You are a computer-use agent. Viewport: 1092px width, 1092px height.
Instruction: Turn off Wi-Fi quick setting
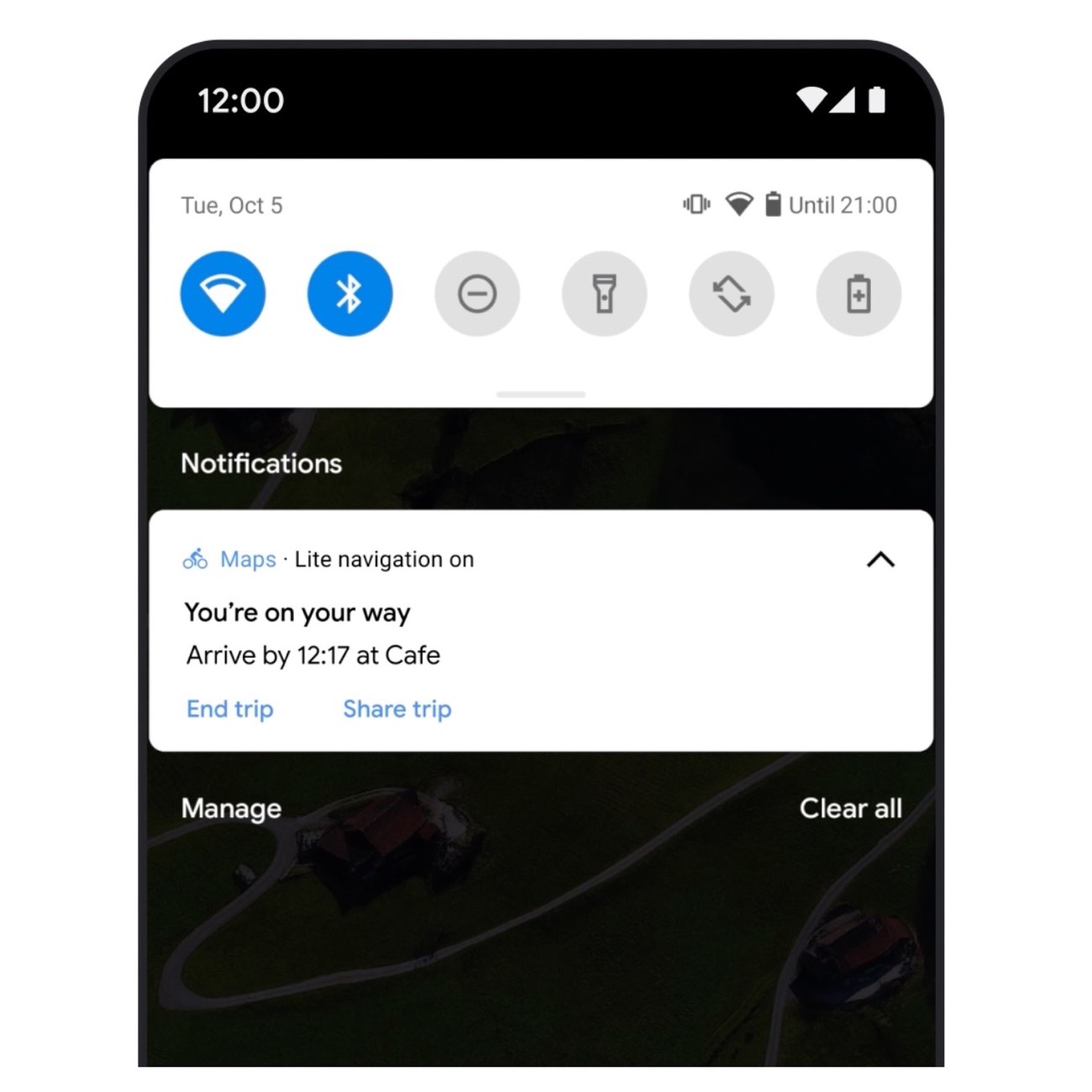tap(223, 294)
